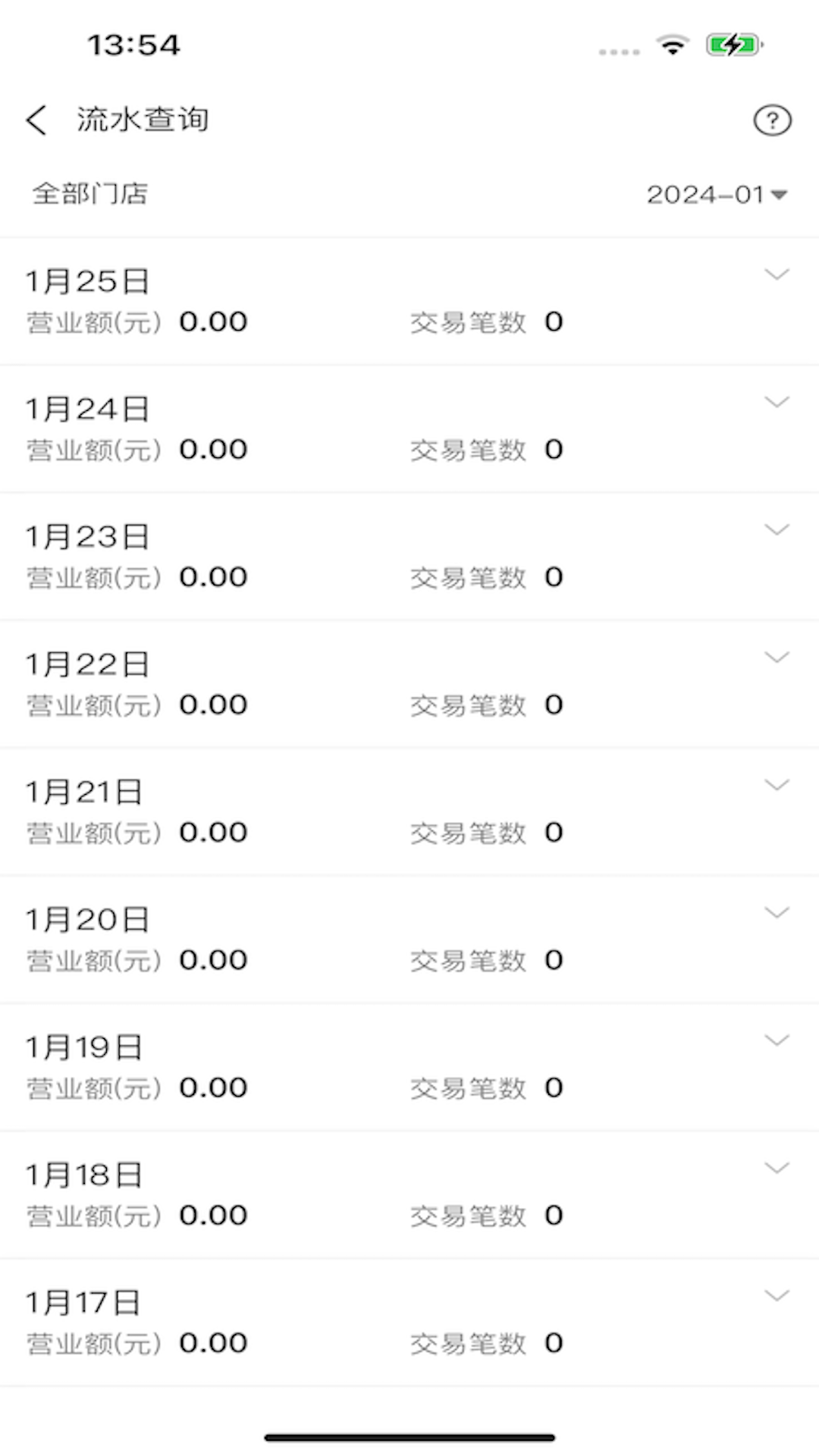Expand the 1月25日 entry

pyautogui.click(x=777, y=275)
